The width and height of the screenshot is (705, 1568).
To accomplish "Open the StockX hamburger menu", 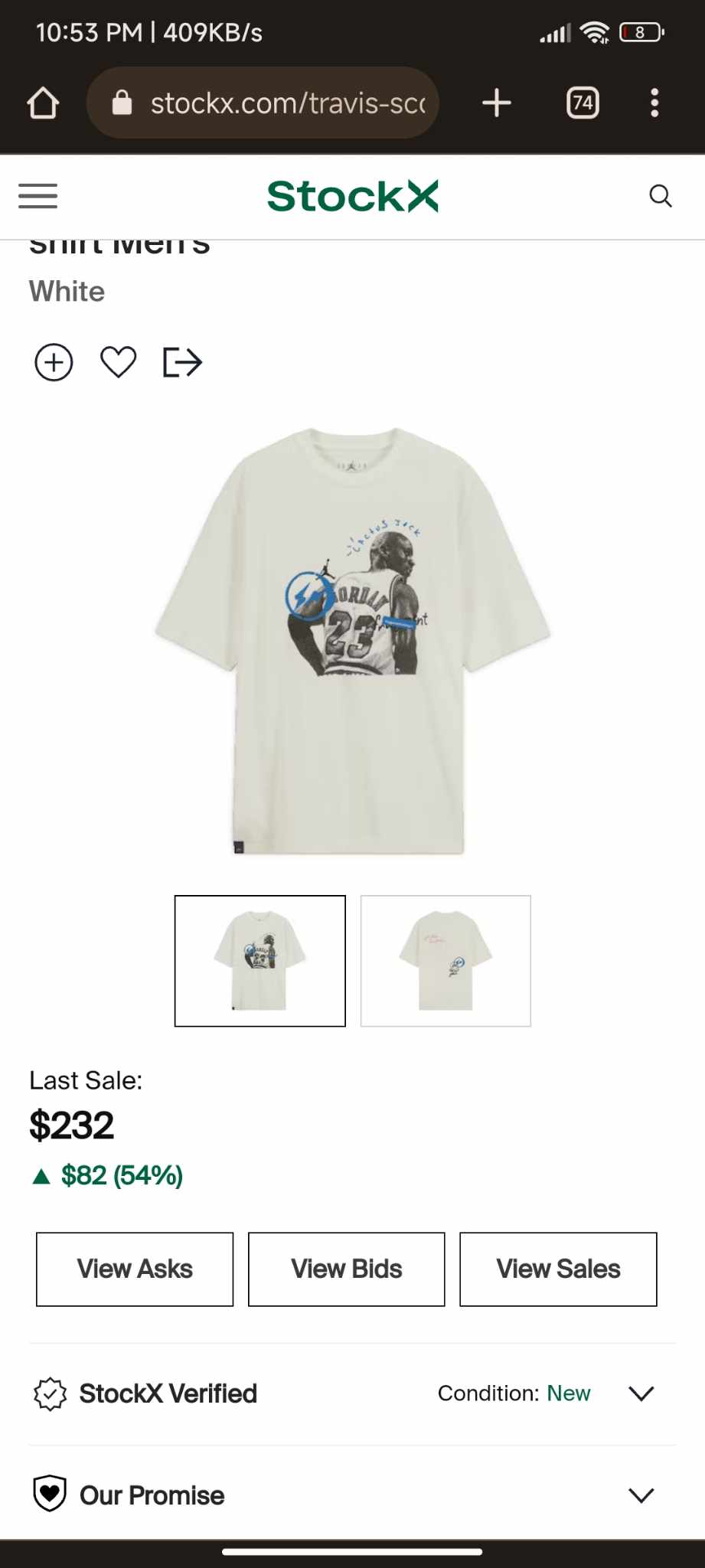I will pos(38,196).
